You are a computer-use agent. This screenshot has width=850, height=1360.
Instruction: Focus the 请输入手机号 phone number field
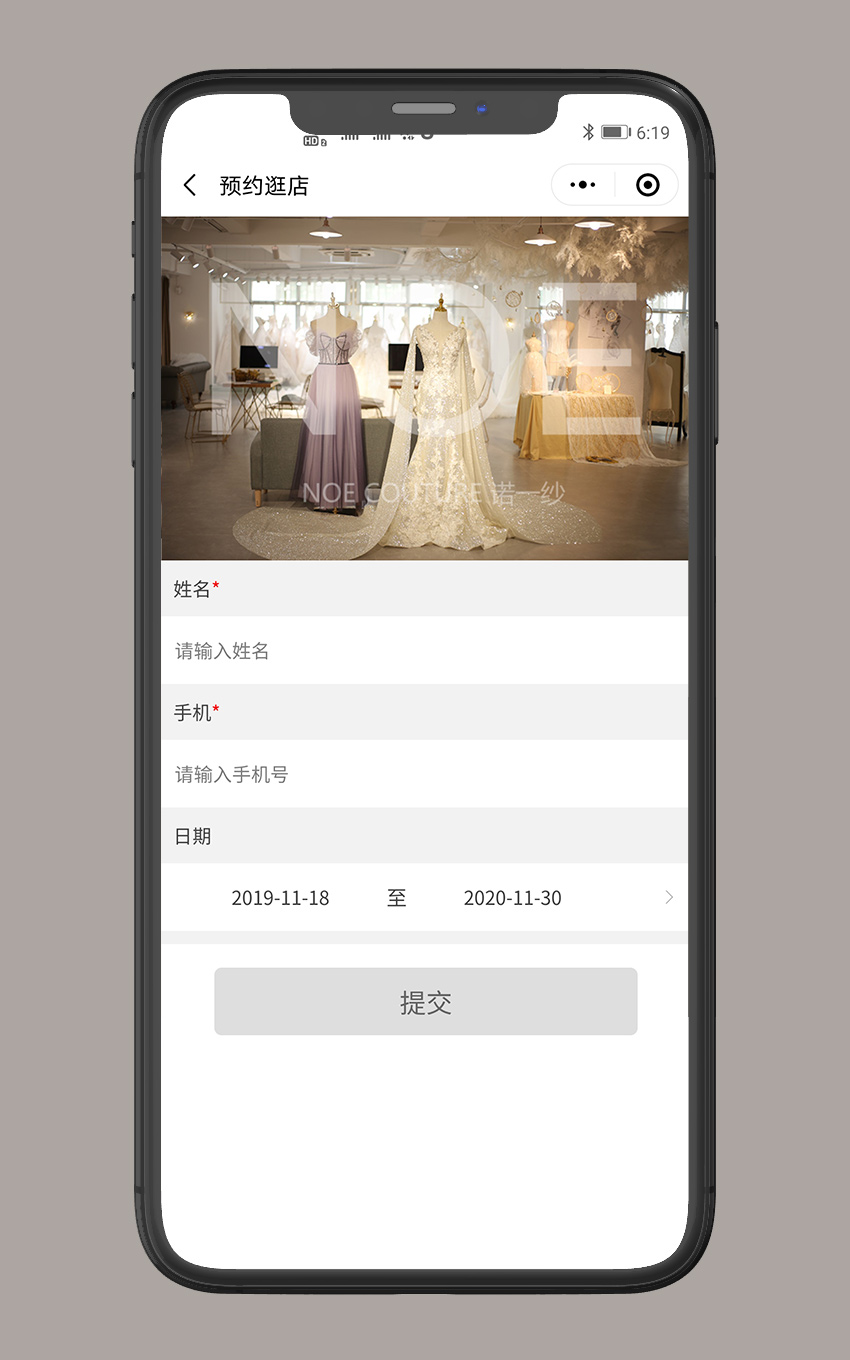tap(424, 774)
